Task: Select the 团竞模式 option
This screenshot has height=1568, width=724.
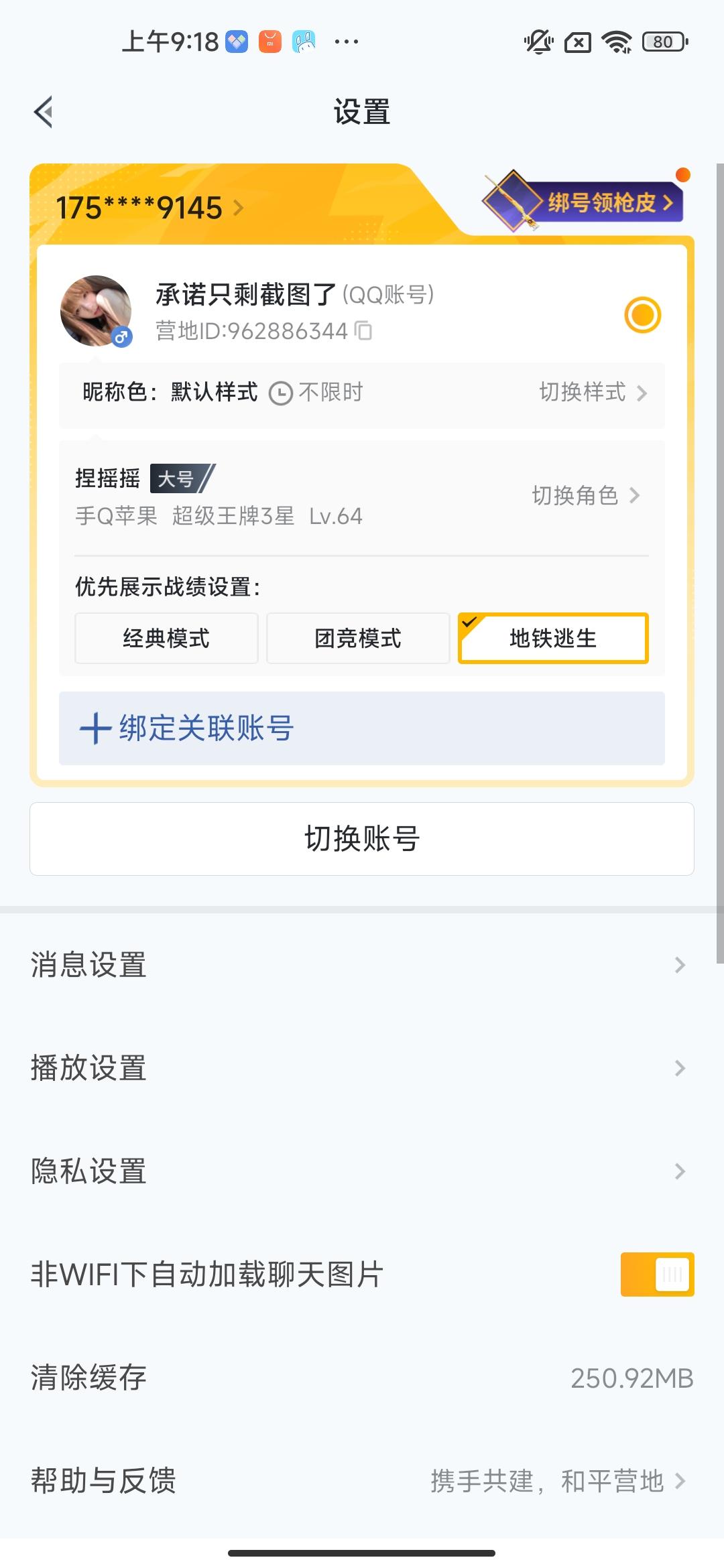Action: [x=359, y=639]
